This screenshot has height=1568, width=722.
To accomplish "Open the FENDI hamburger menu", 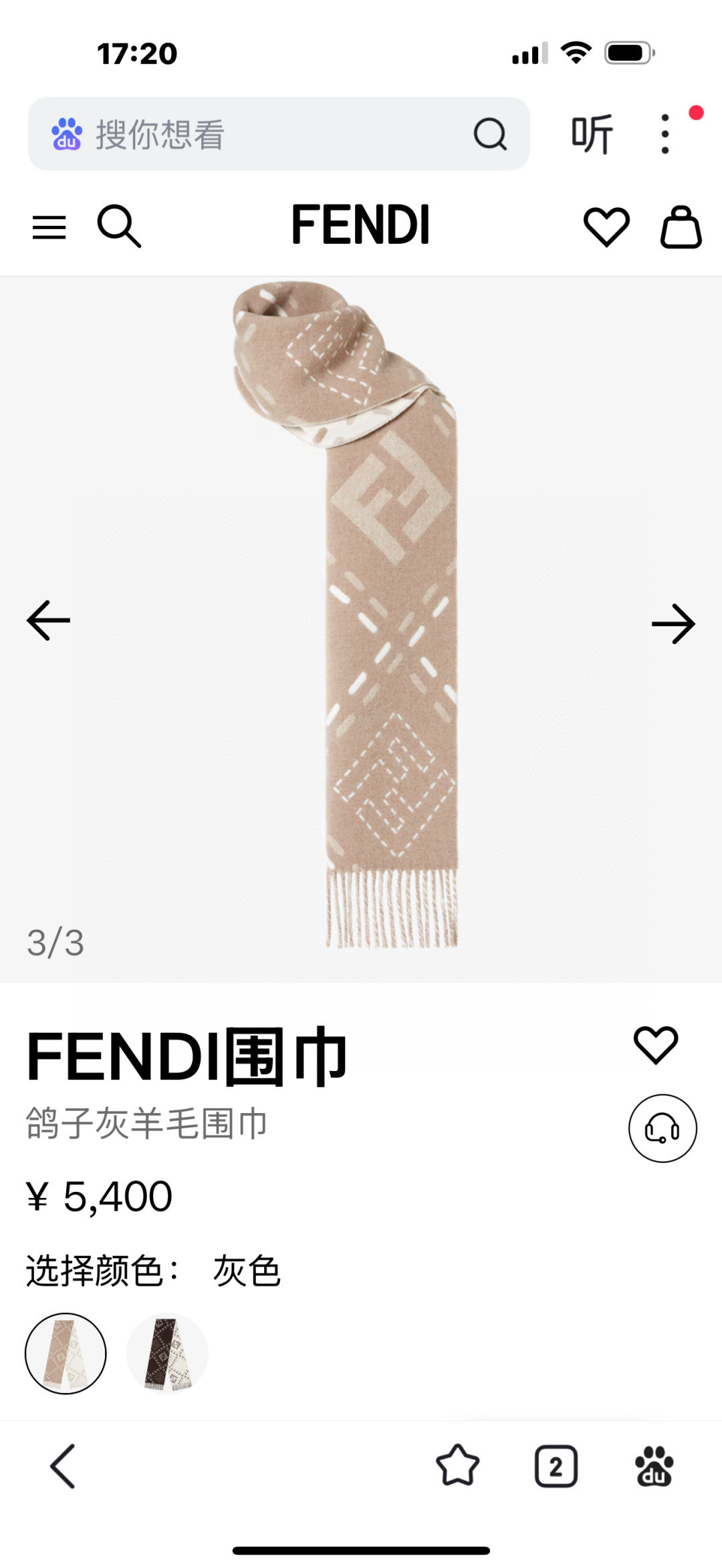I will click(49, 228).
